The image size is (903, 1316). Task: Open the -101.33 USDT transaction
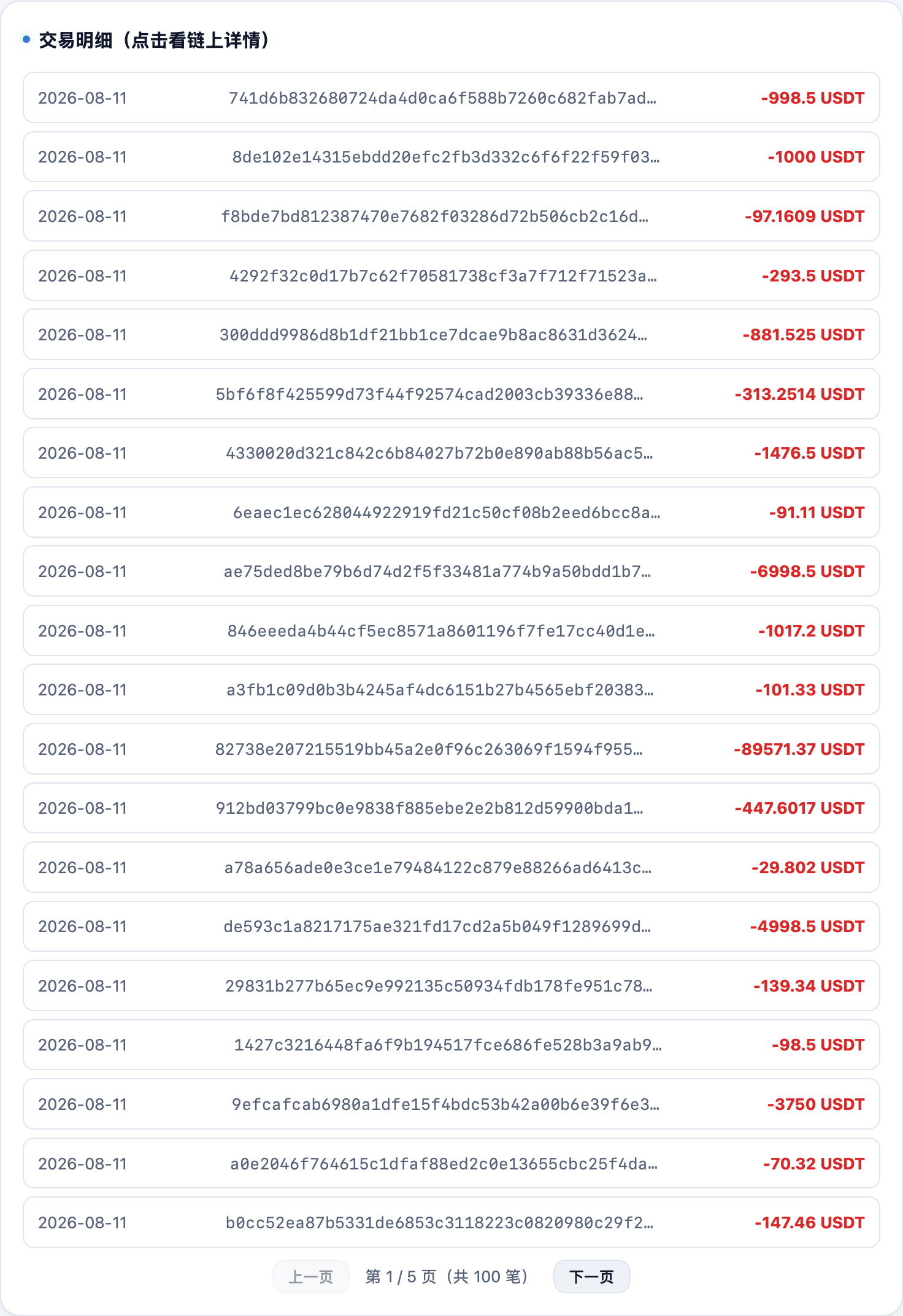(451, 689)
